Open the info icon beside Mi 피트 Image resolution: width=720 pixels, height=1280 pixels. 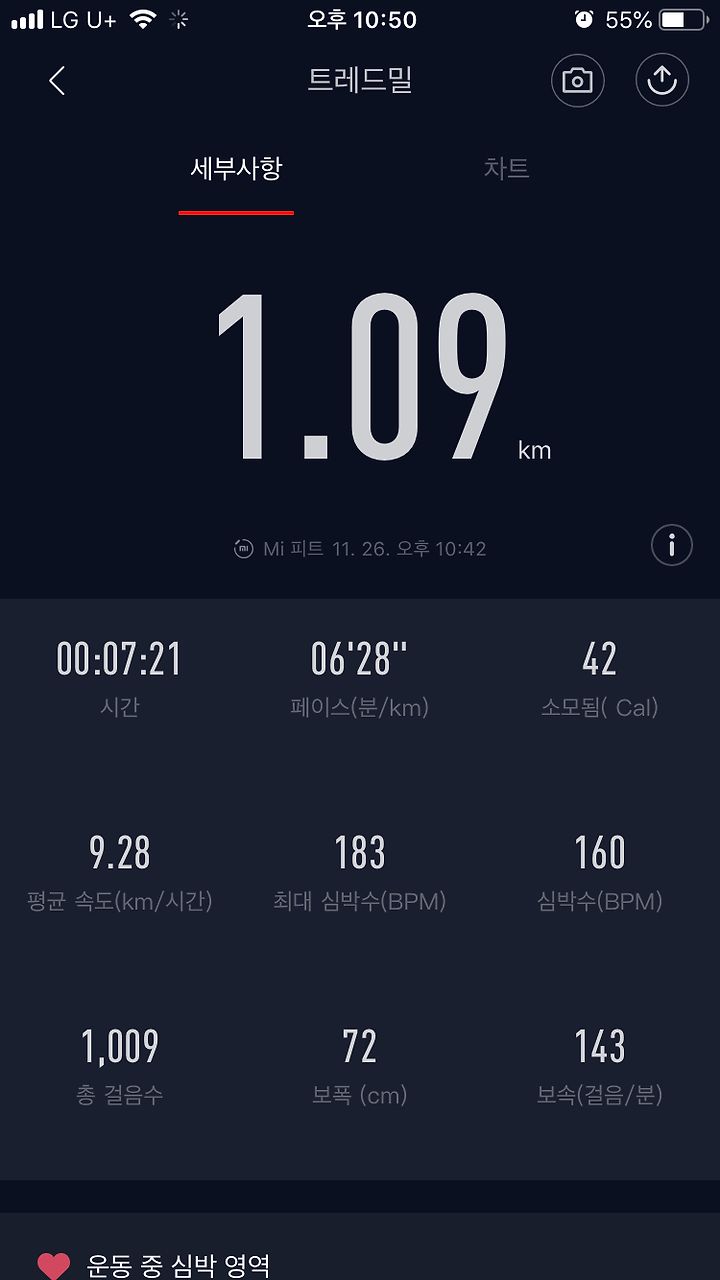click(672, 546)
